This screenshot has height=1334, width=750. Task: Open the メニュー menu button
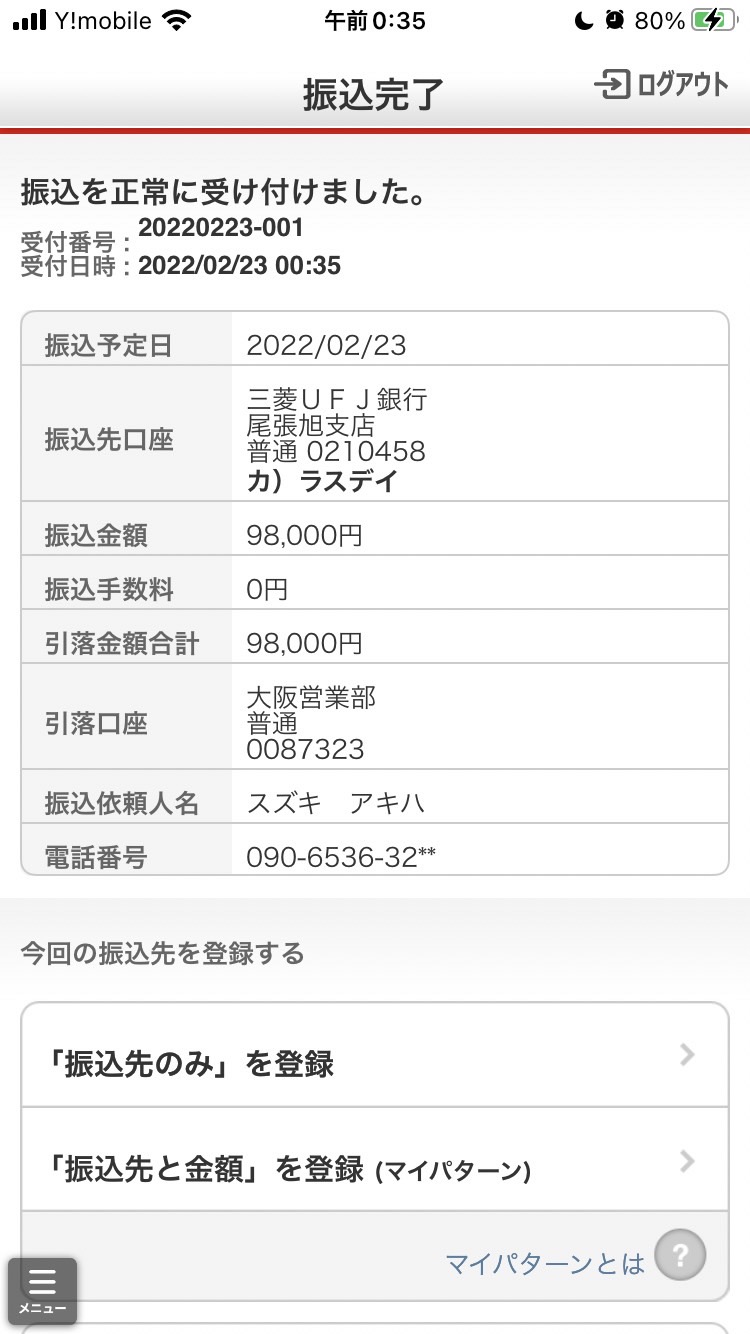click(42, 1291)
